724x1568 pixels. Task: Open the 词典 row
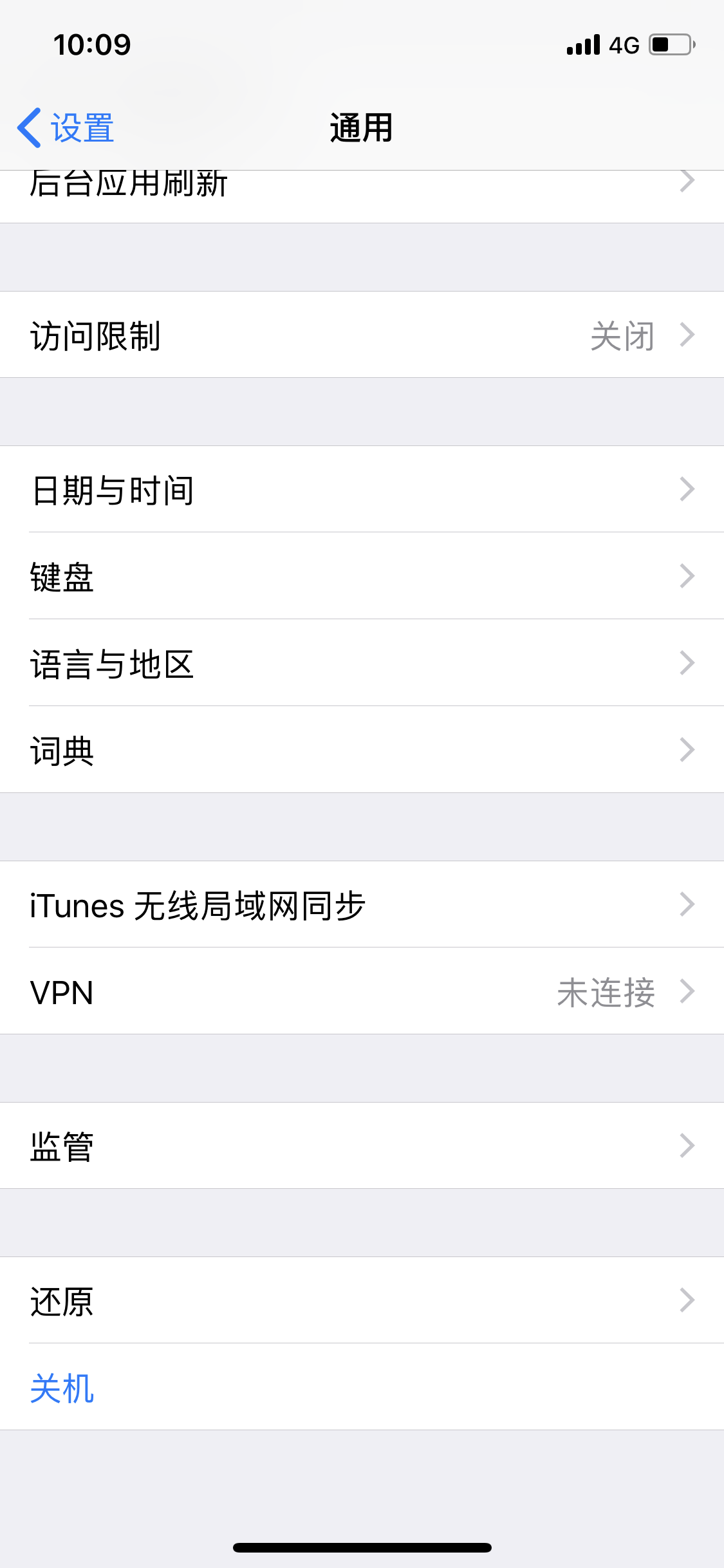tap(360, 750)
